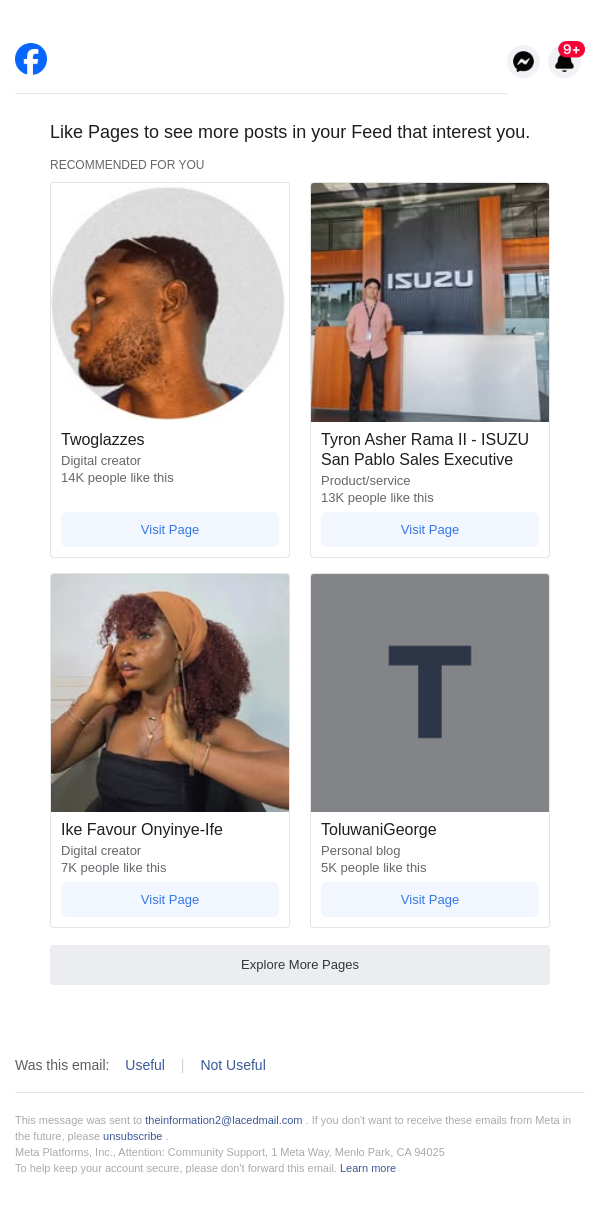Open ToluwaniGeorge's page image
This screenshot has height=1214, width=600.
(x=430, y=693)
